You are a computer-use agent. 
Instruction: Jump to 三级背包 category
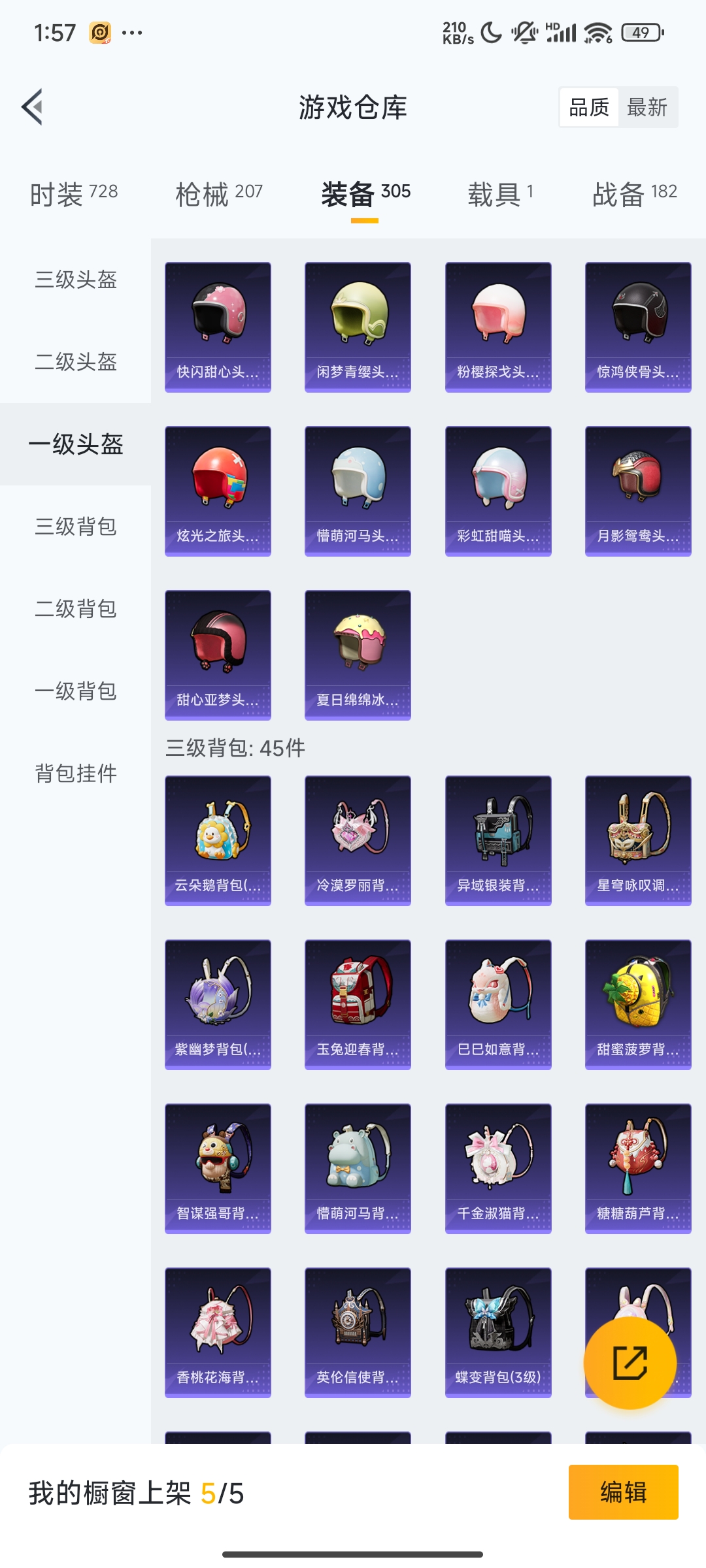coord(76,527)
